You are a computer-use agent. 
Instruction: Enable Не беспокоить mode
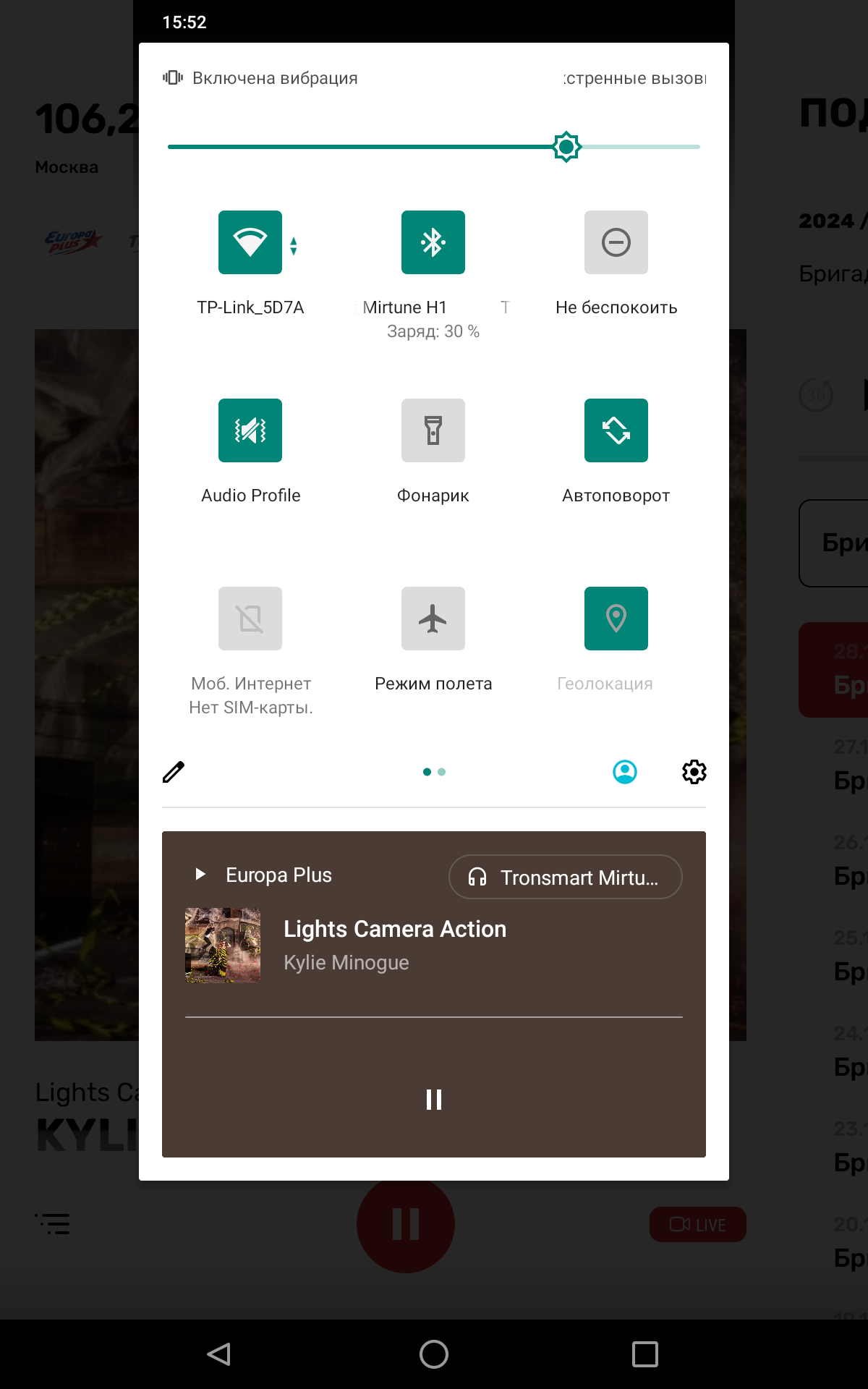coord(616,242)
